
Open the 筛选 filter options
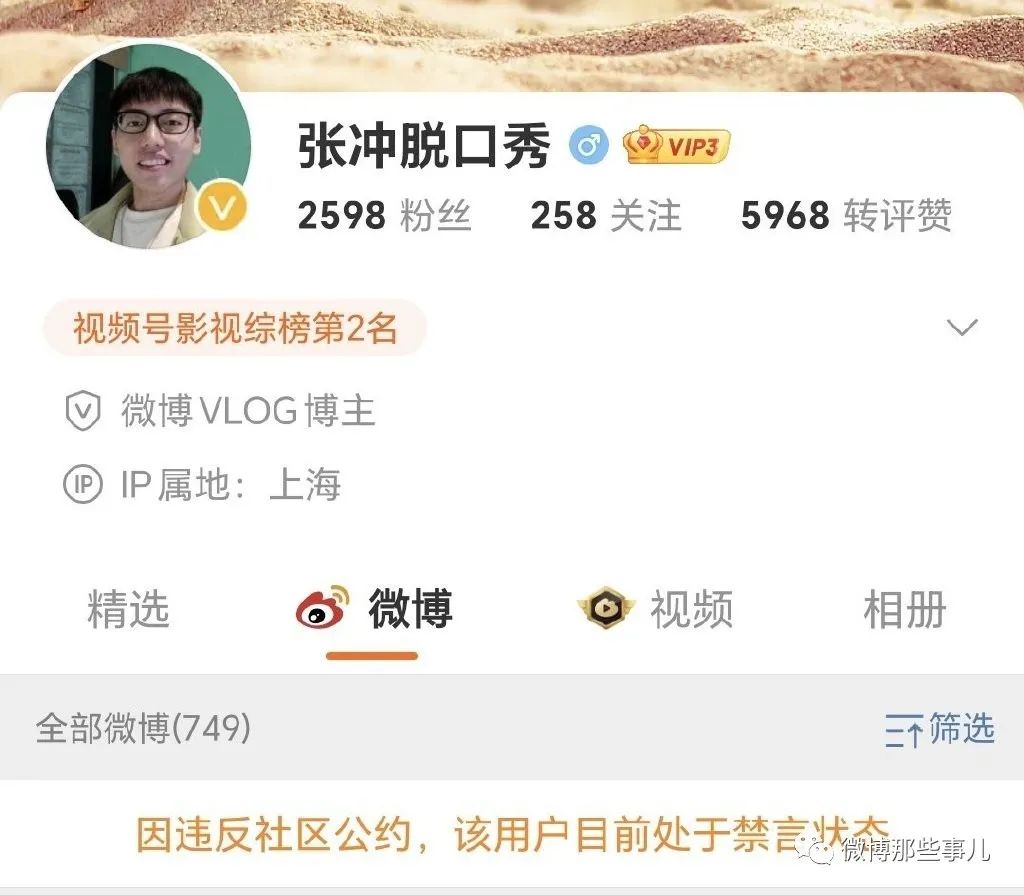click(x=940, y=730)
